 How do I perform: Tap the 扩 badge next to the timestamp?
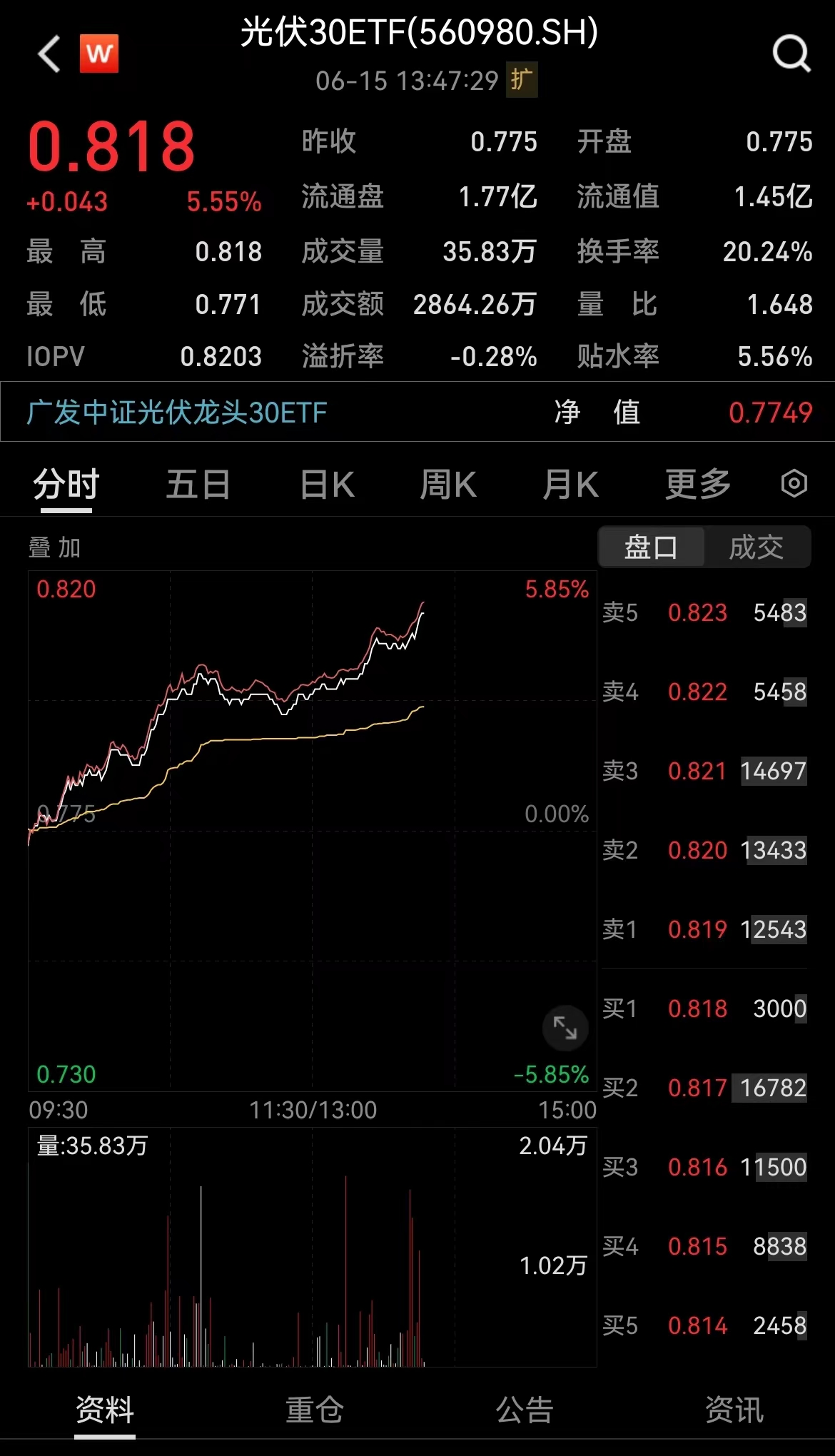click(521, 81)
